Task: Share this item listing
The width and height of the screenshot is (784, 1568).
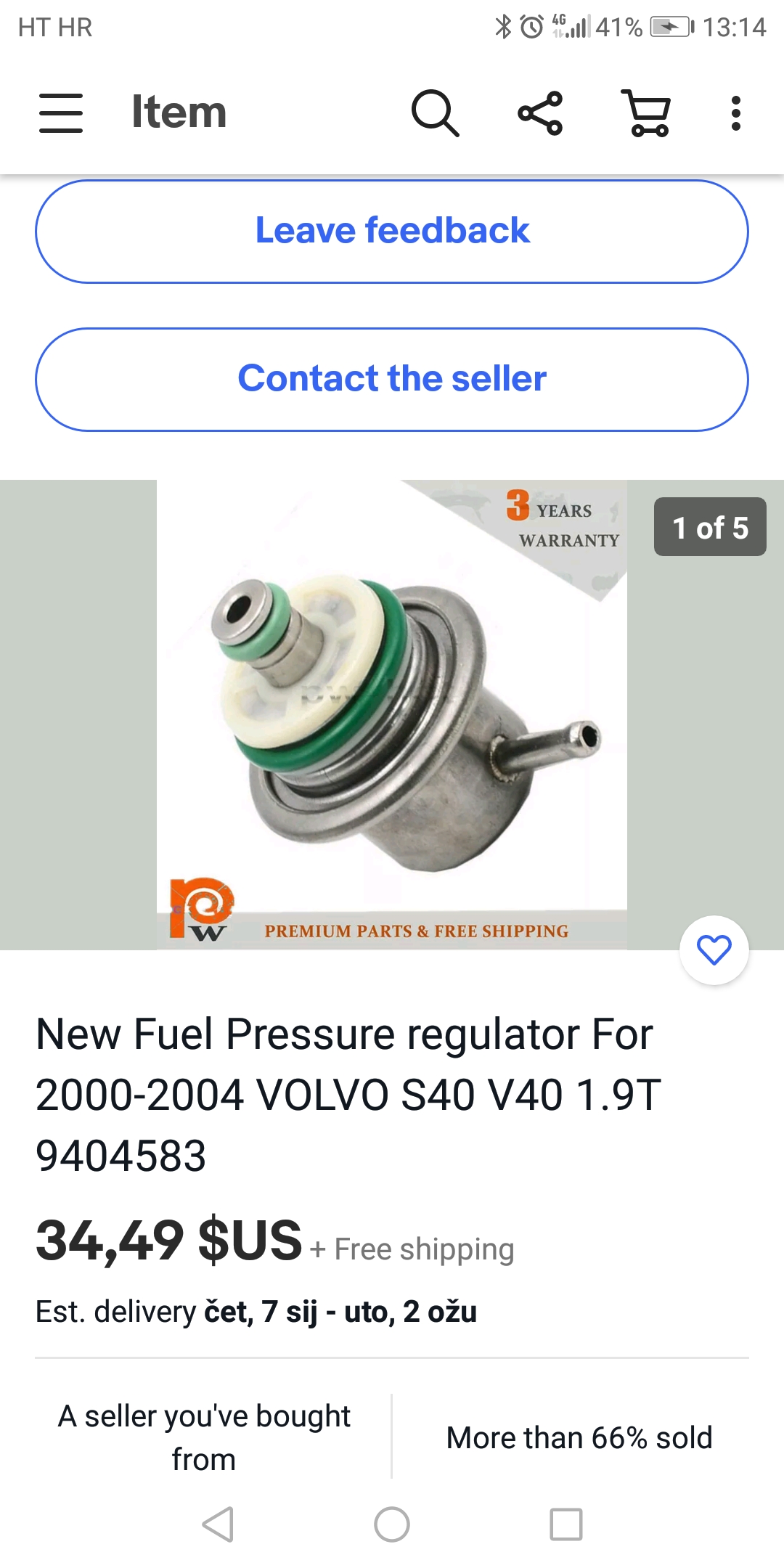Action: coord(540,113)
